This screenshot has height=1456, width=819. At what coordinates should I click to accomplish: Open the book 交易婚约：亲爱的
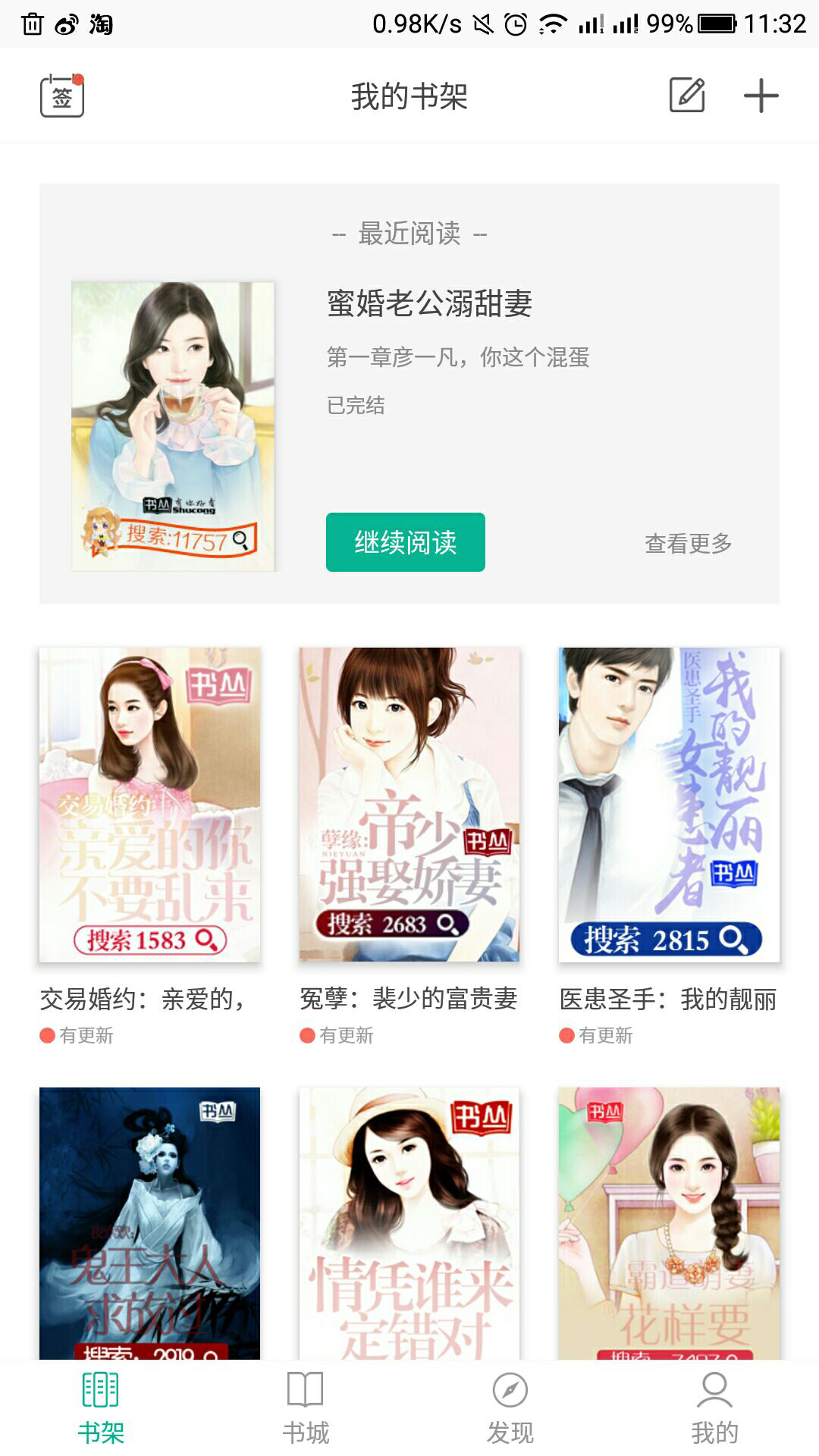point(149,805)
